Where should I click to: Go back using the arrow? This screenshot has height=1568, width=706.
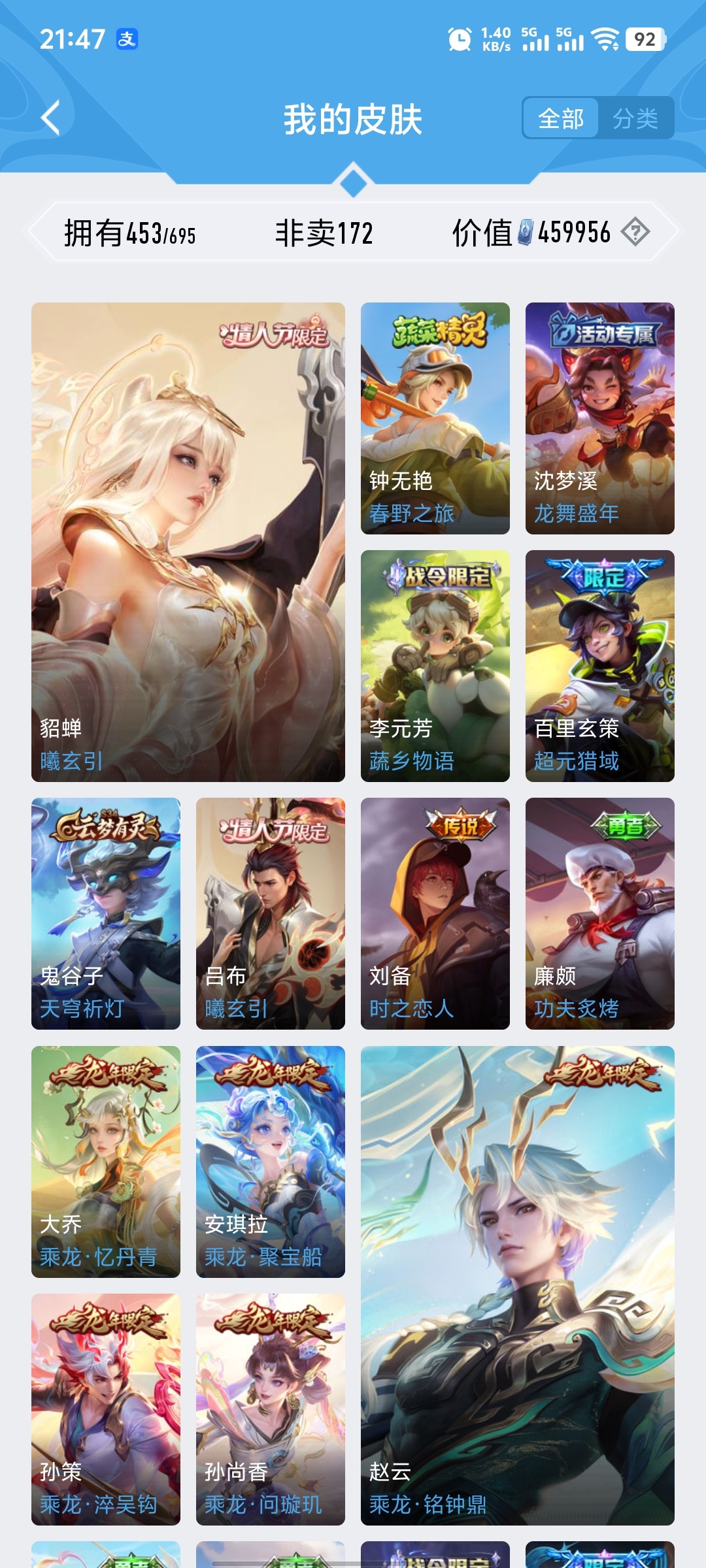(x=51, y=118)
